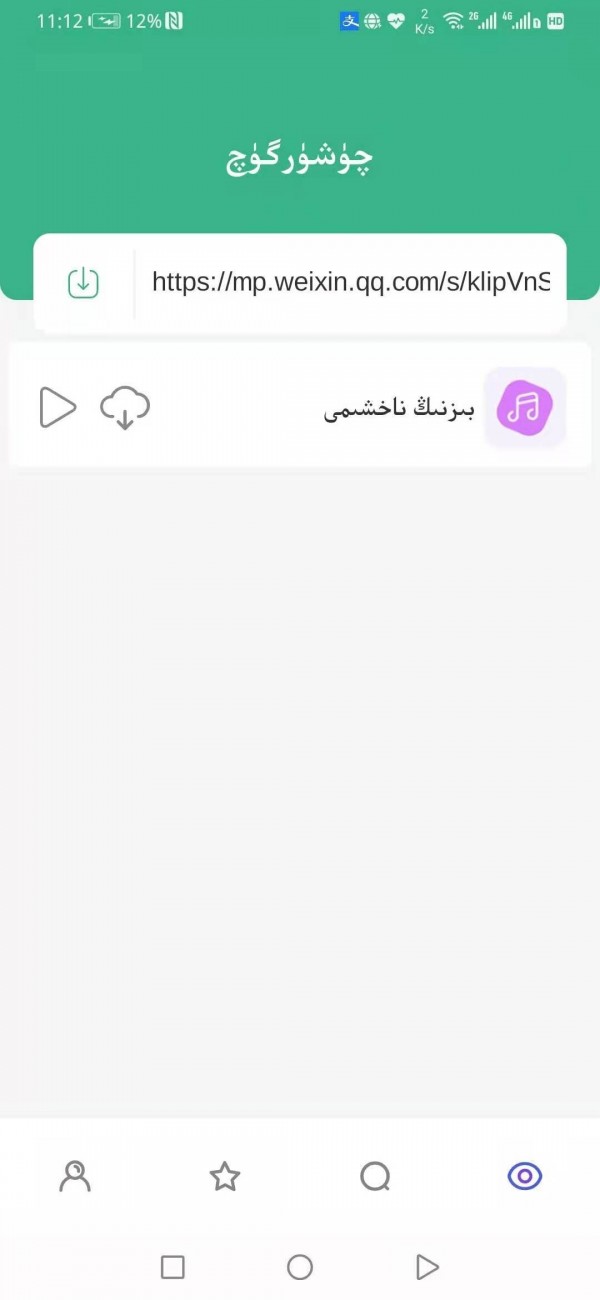Select the eye tab in bottom navigation

coord(525,1176)
